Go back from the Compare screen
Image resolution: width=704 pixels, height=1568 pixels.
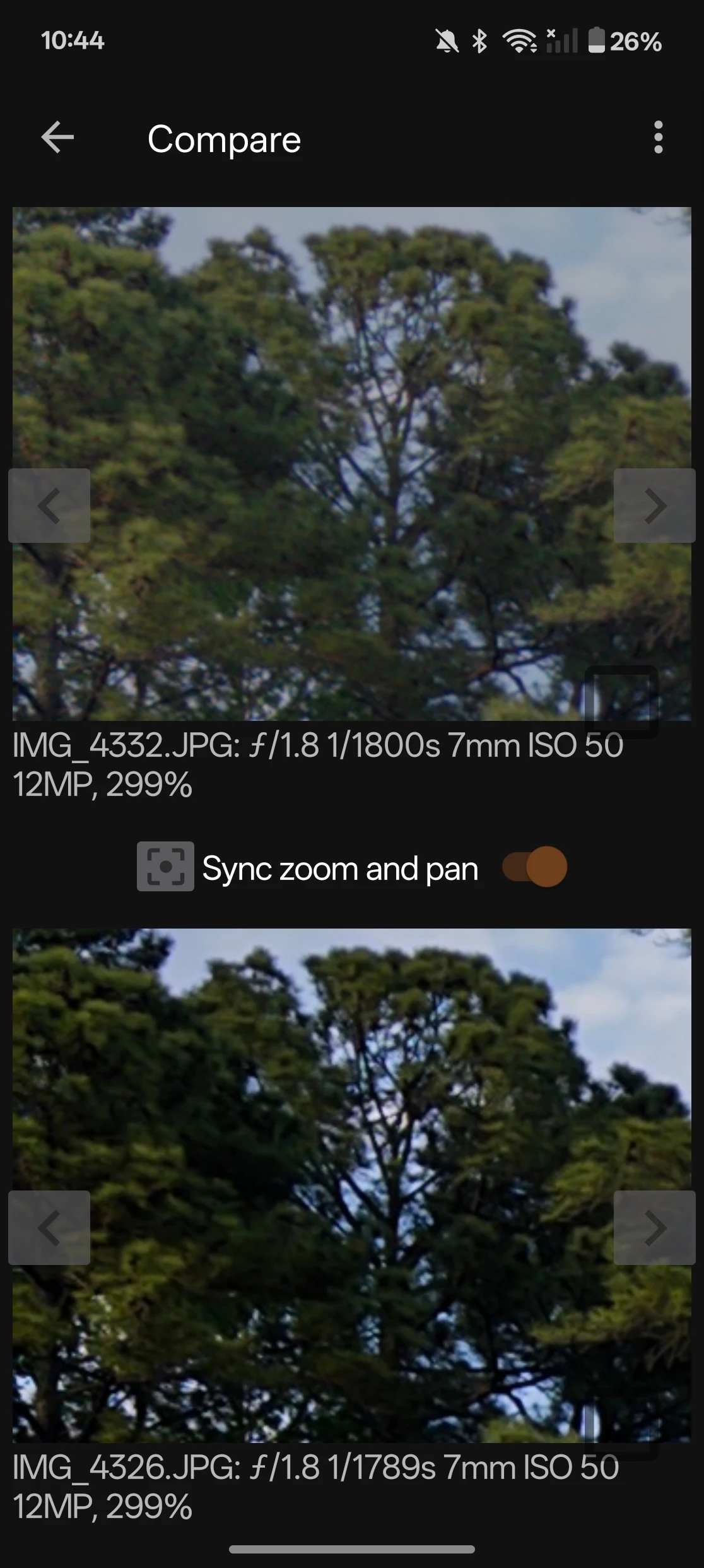pyautogui.click(x=57, y=138)
